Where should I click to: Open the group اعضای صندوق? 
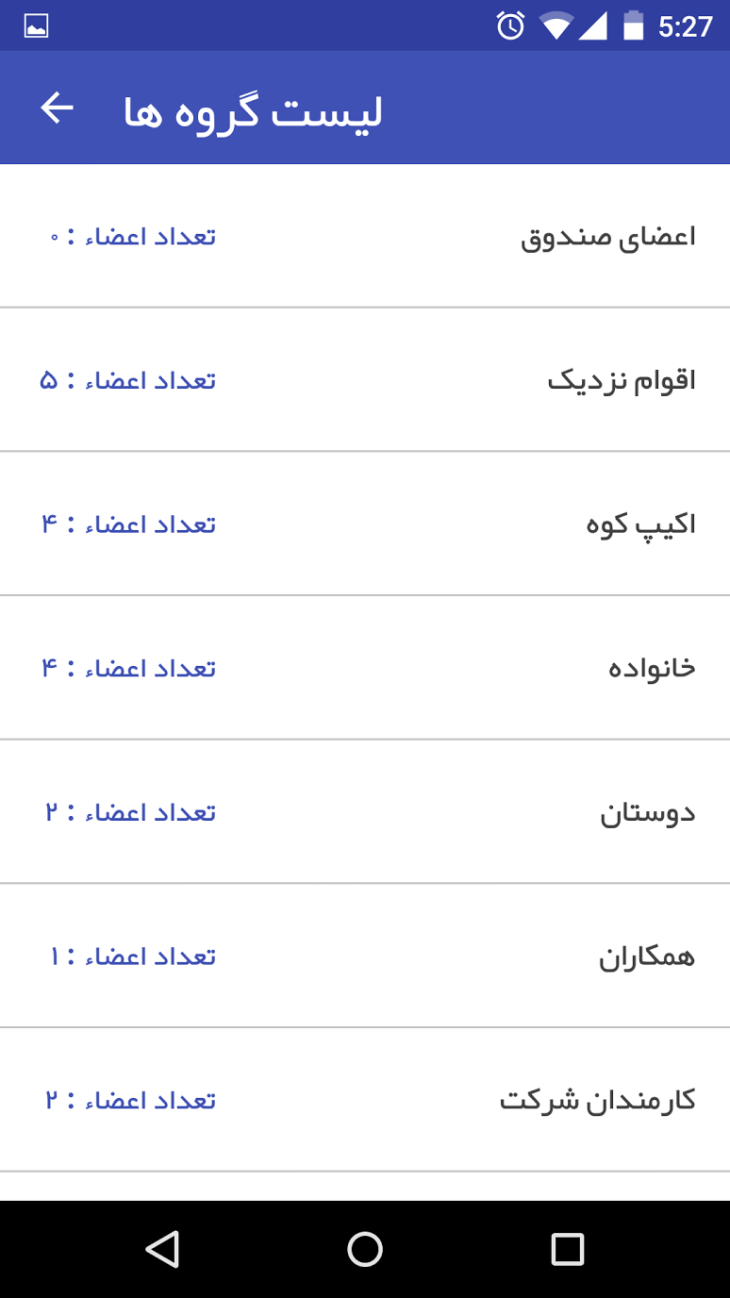click(365, 237)
